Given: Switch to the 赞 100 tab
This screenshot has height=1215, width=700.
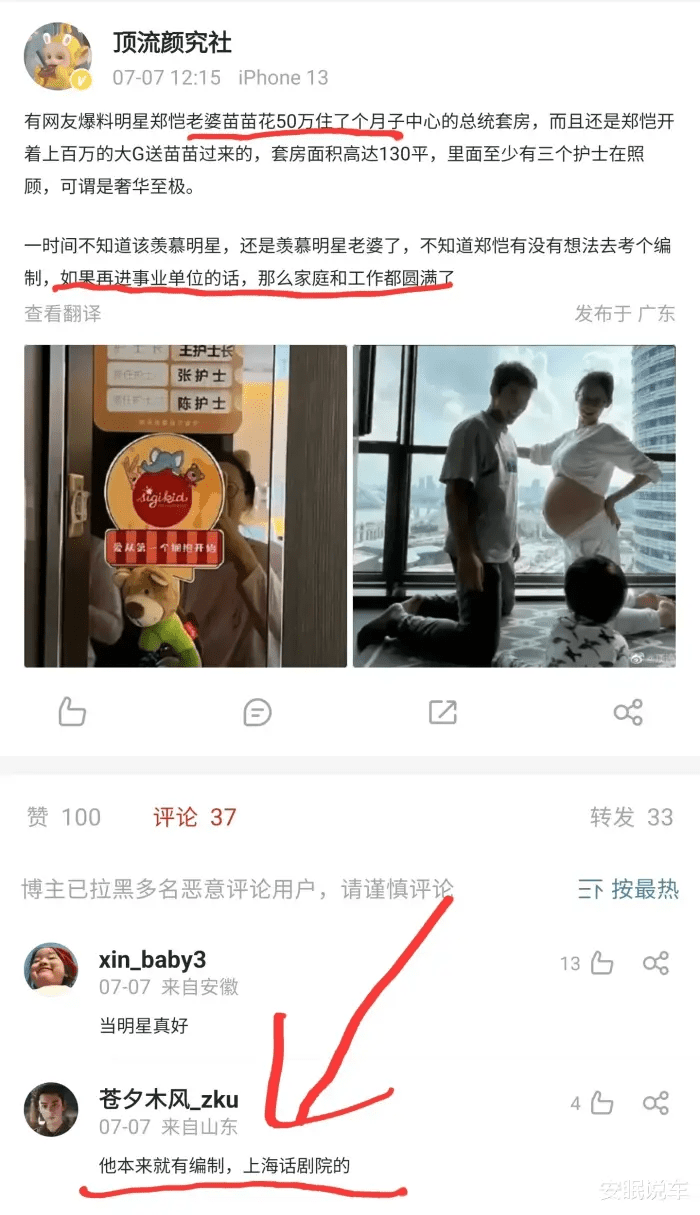Looking at the screenshot, I should 63,817.
